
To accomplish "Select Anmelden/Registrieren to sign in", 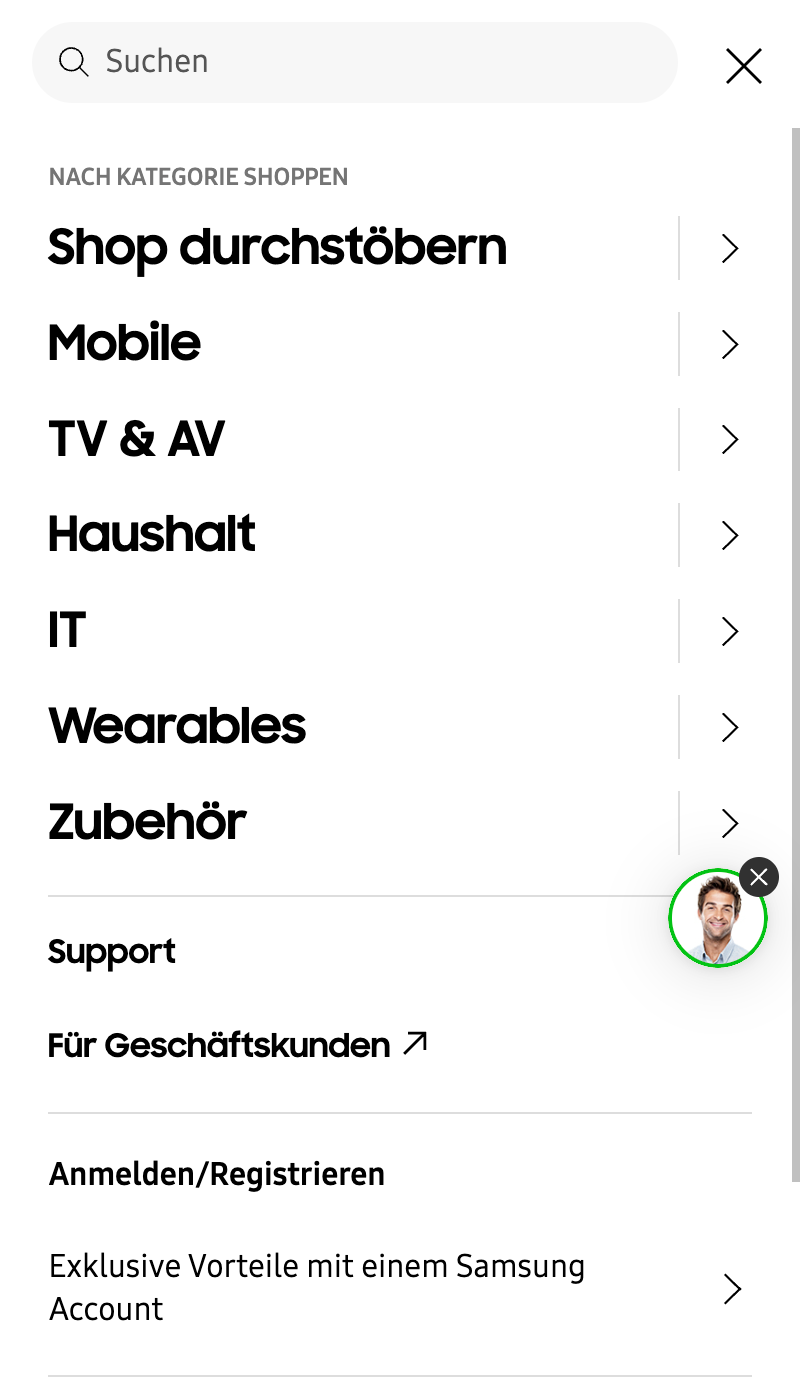I will pyautogui.click(x=217, y=1173).
